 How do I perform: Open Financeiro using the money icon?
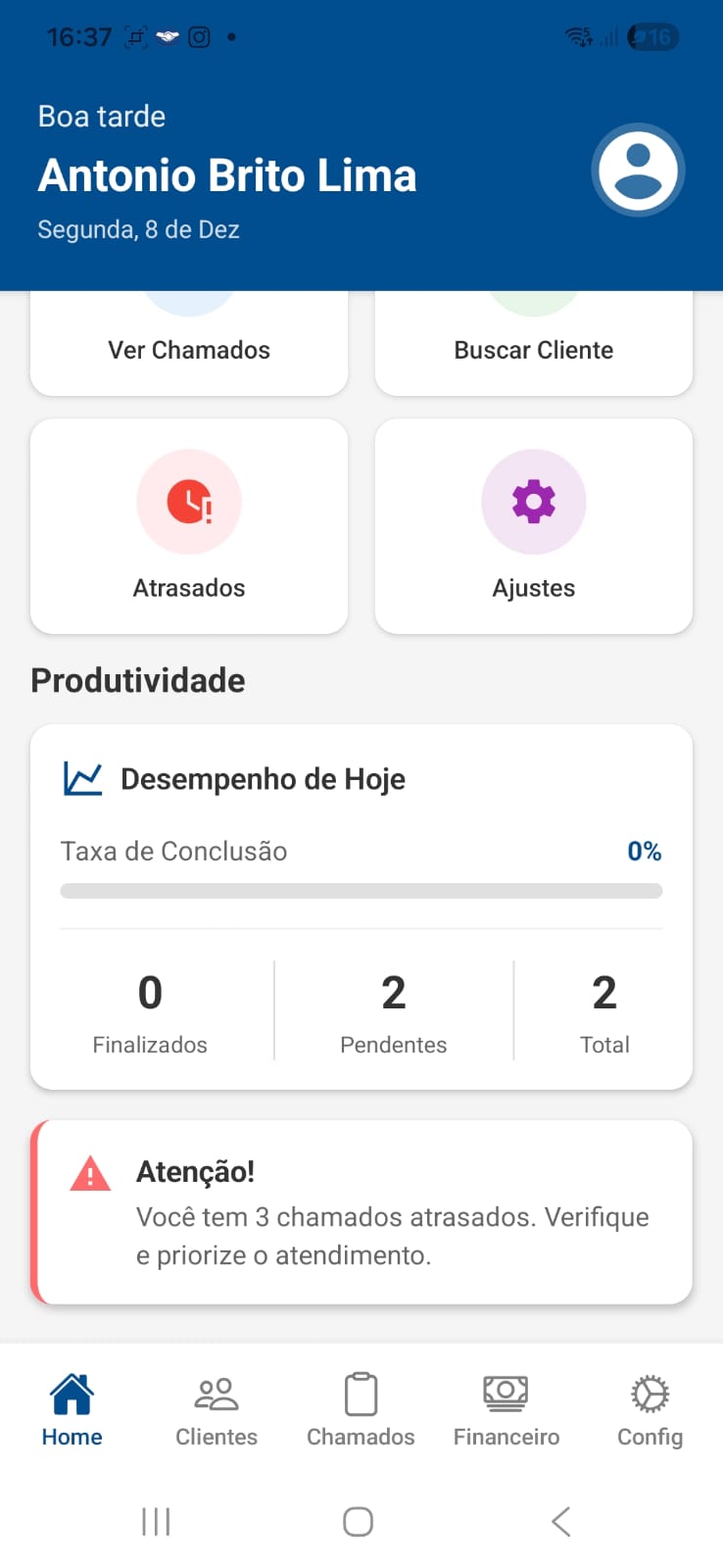click(x=505, y=1392)
